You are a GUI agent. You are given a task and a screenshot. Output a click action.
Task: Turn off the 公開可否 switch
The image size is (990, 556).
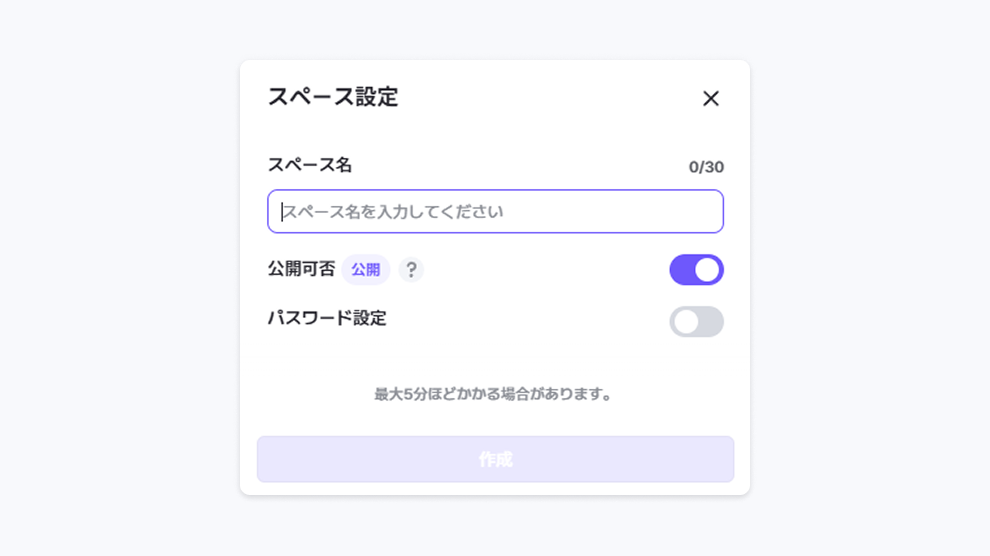click(x=696, y=270)
